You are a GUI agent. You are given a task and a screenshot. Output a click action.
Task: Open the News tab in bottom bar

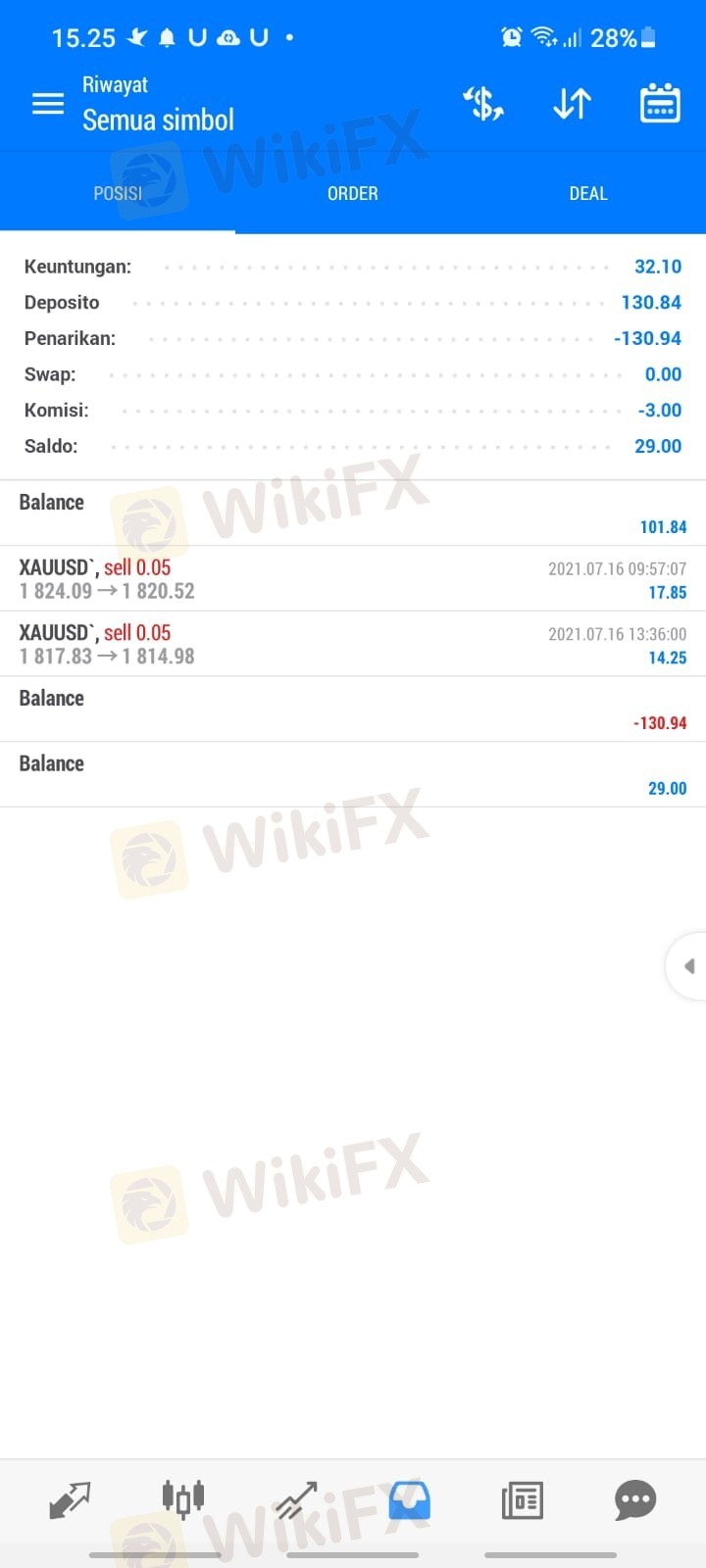522,1500
